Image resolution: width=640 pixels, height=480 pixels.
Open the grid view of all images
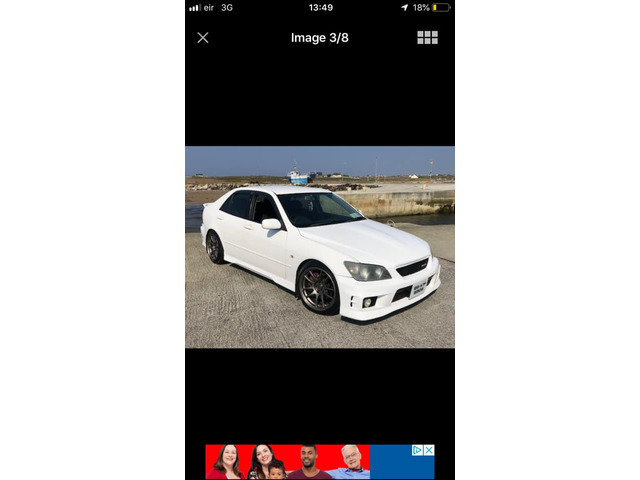click(427, 38)
